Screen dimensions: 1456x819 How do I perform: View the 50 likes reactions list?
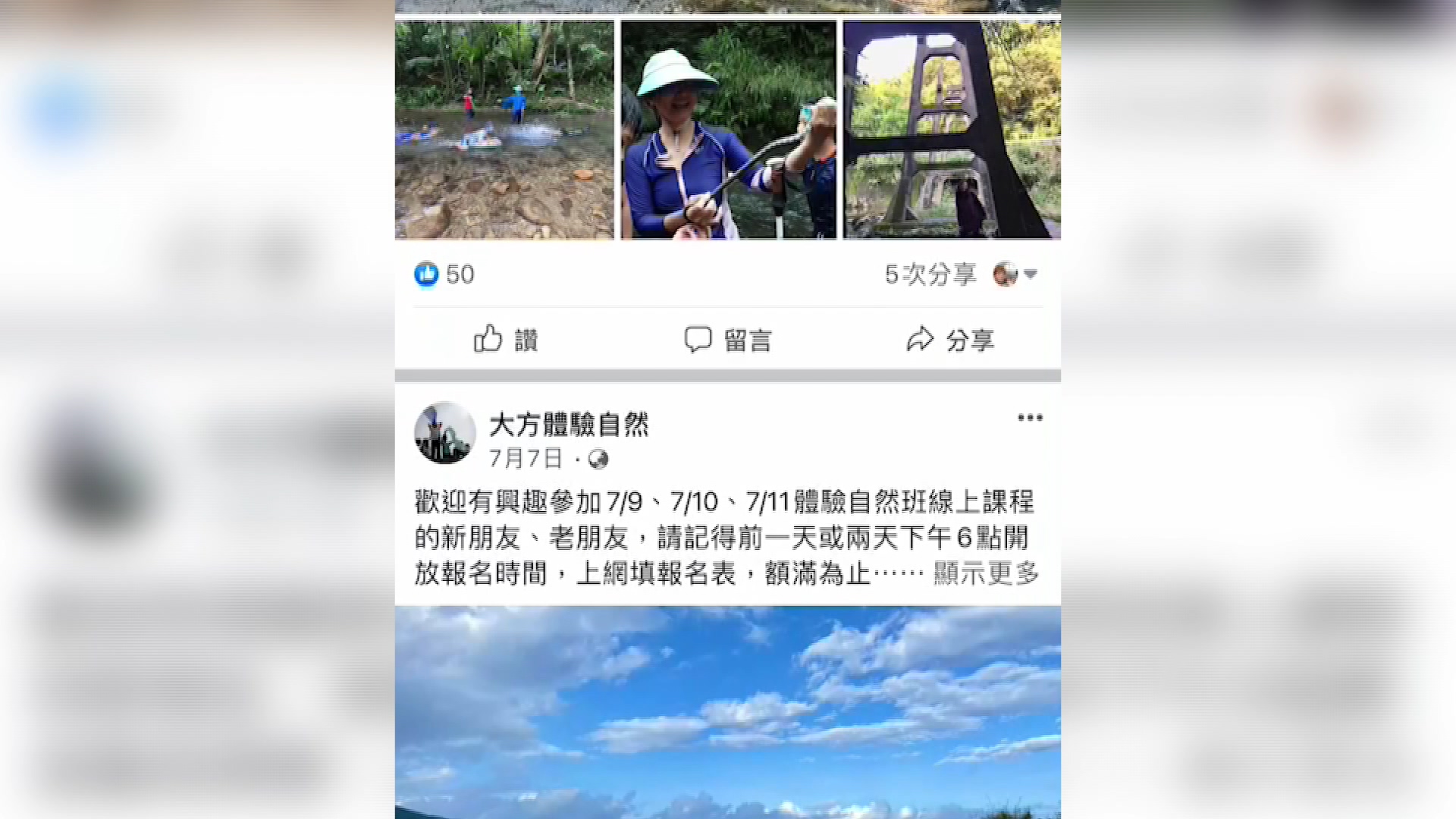445,275
